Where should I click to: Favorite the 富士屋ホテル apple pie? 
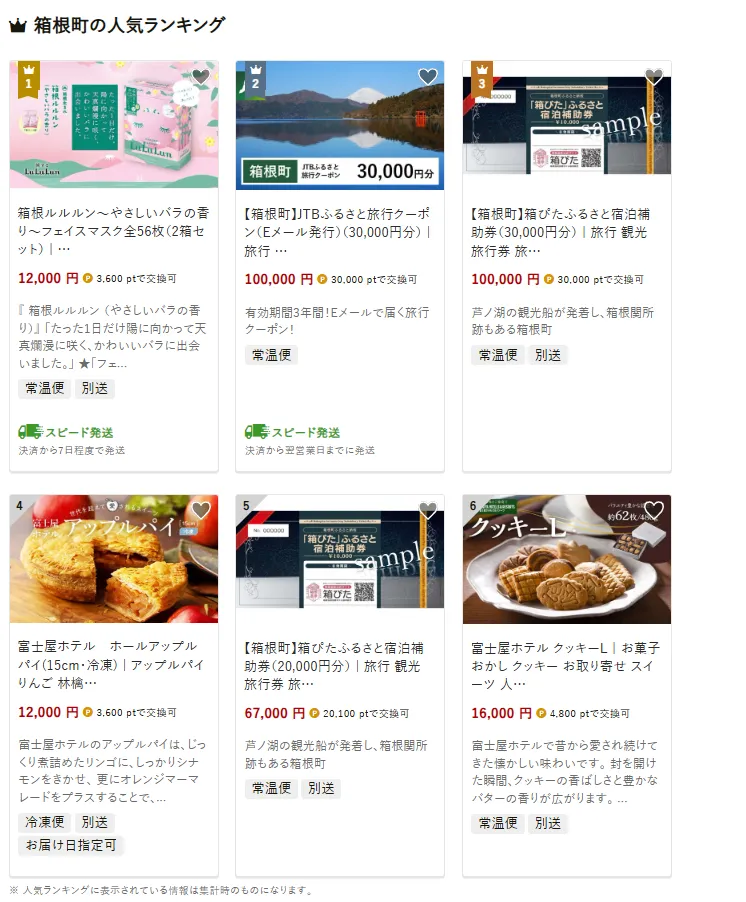pos(201,510)
